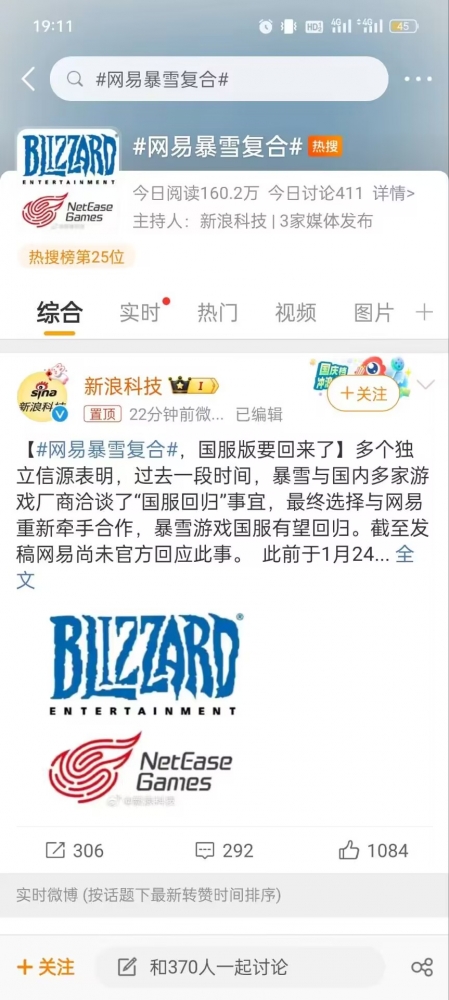This screenshot has height=1000, width=449.
Task: Like the 新浪科技 post (1084)
Action: coord(373,850)
